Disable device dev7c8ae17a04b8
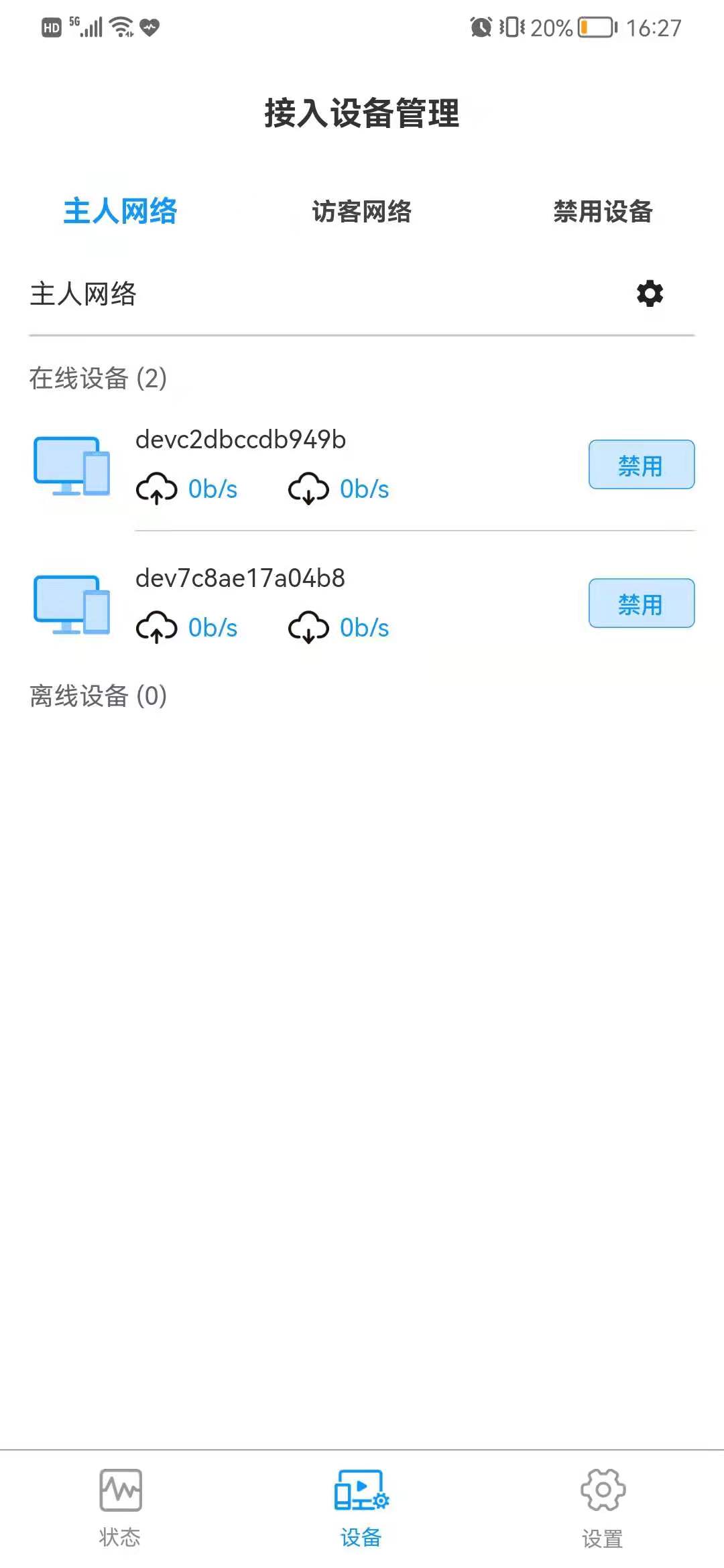The width and height of the screenshot is (724, 1568). [641, 603]
